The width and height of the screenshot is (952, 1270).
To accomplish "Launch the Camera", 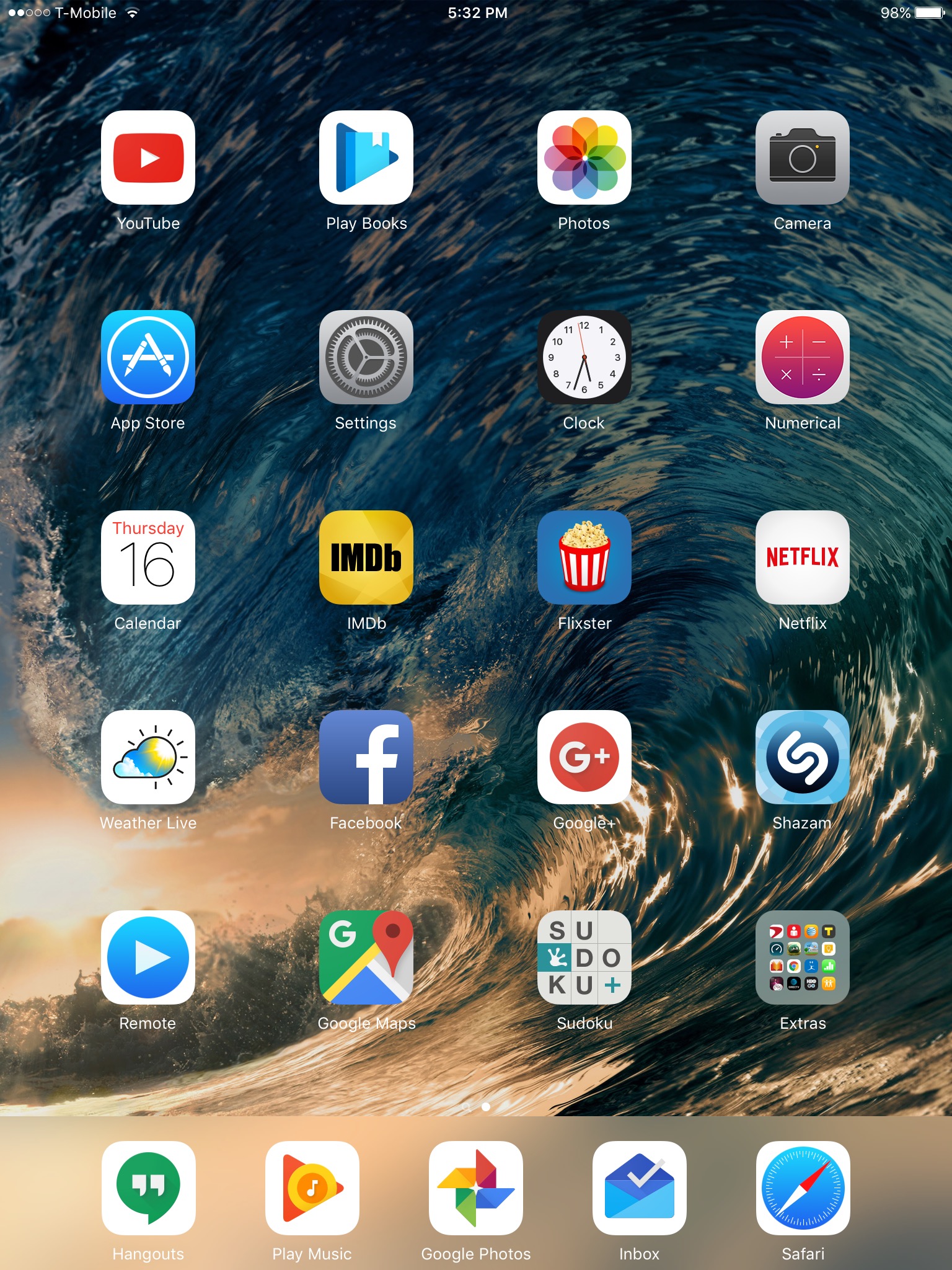I will click(x=803, y=158).
